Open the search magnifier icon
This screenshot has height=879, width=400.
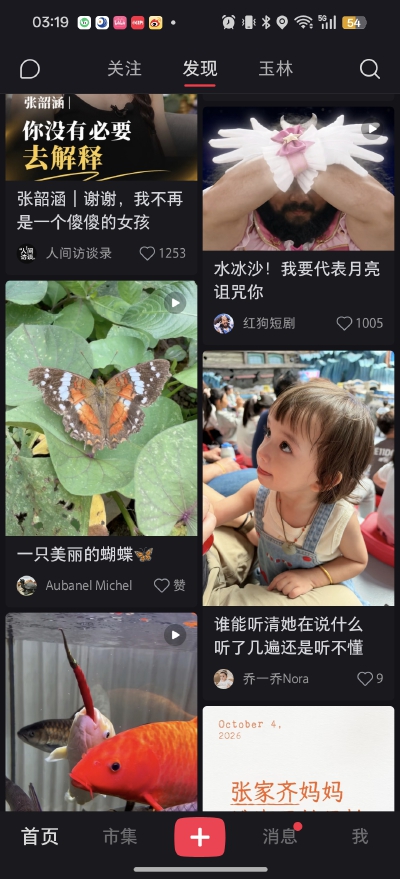[370, 69]
